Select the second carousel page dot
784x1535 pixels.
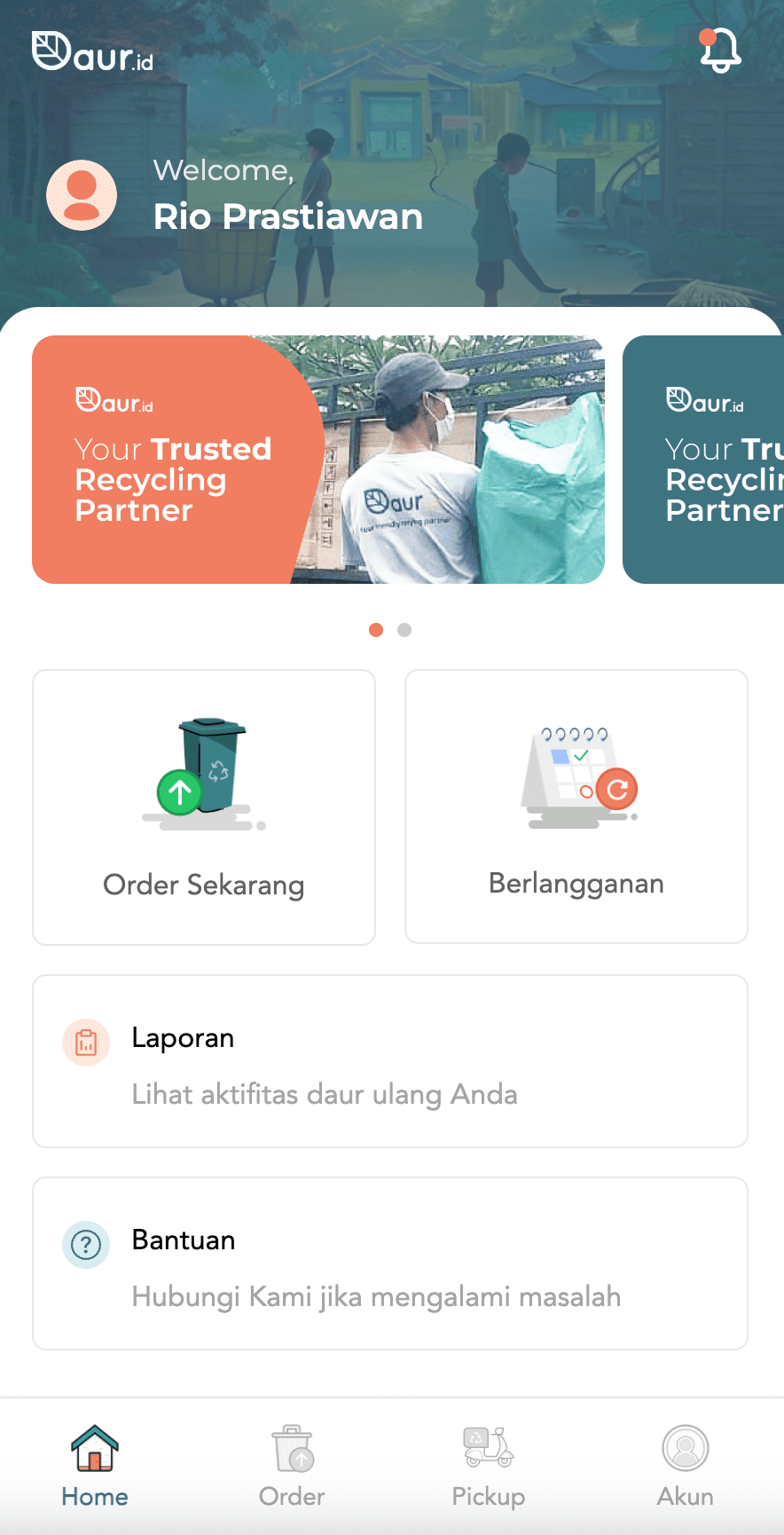click(x=404, y=630)
